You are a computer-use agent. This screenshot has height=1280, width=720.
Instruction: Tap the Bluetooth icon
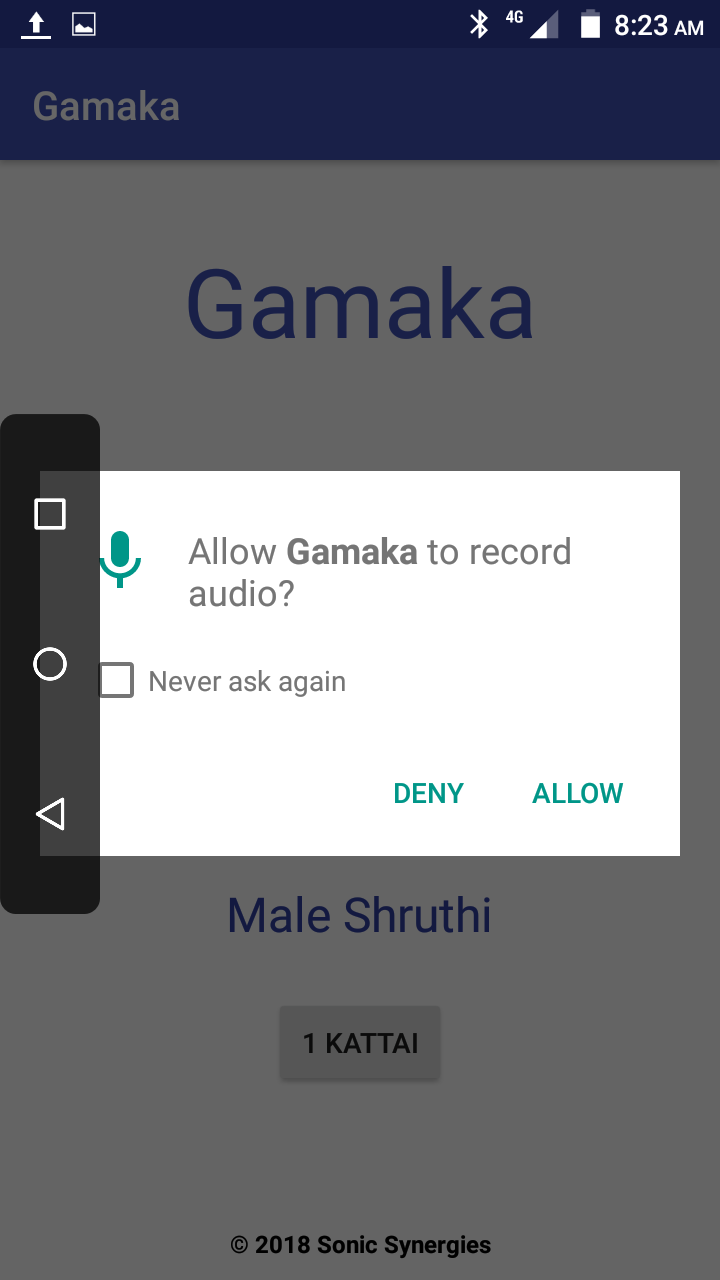[x=479, y=24]
